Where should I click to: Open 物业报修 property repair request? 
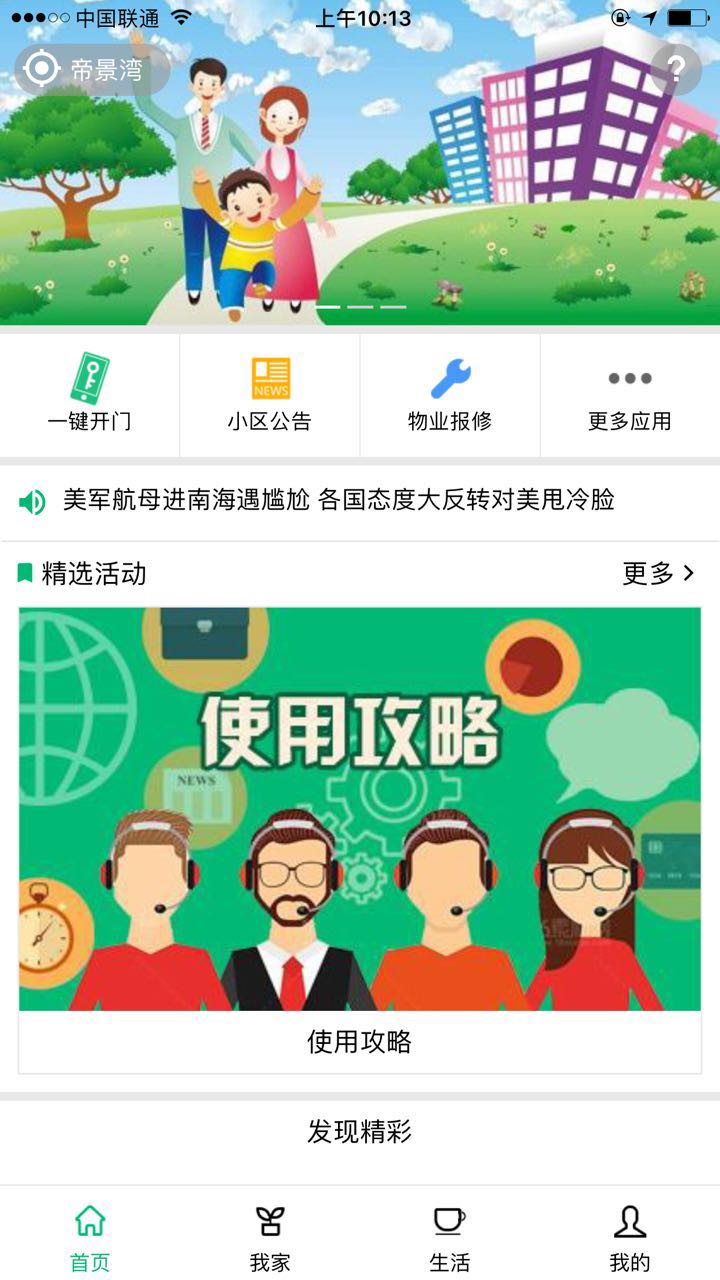point(450,394)
